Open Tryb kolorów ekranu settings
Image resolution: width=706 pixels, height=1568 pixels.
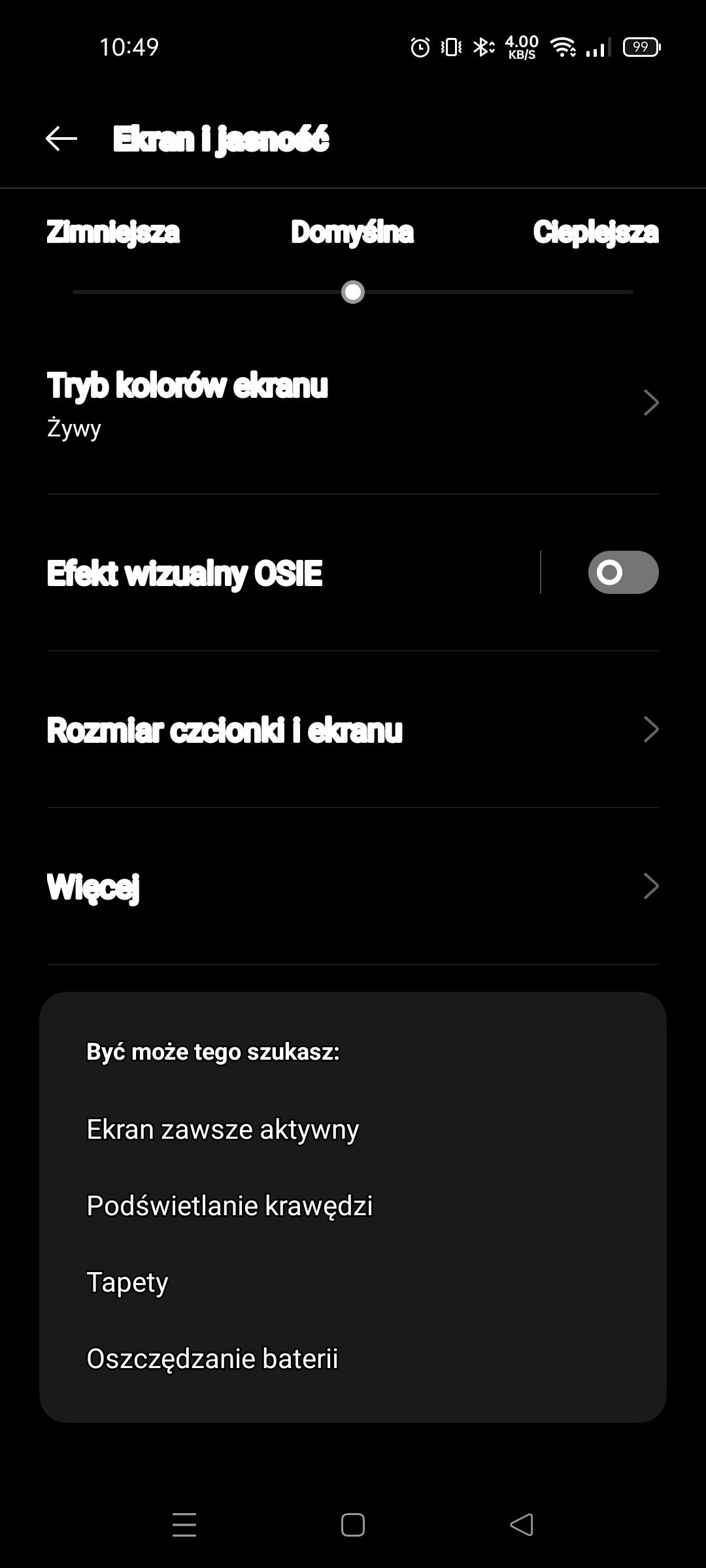click(353, 402)
